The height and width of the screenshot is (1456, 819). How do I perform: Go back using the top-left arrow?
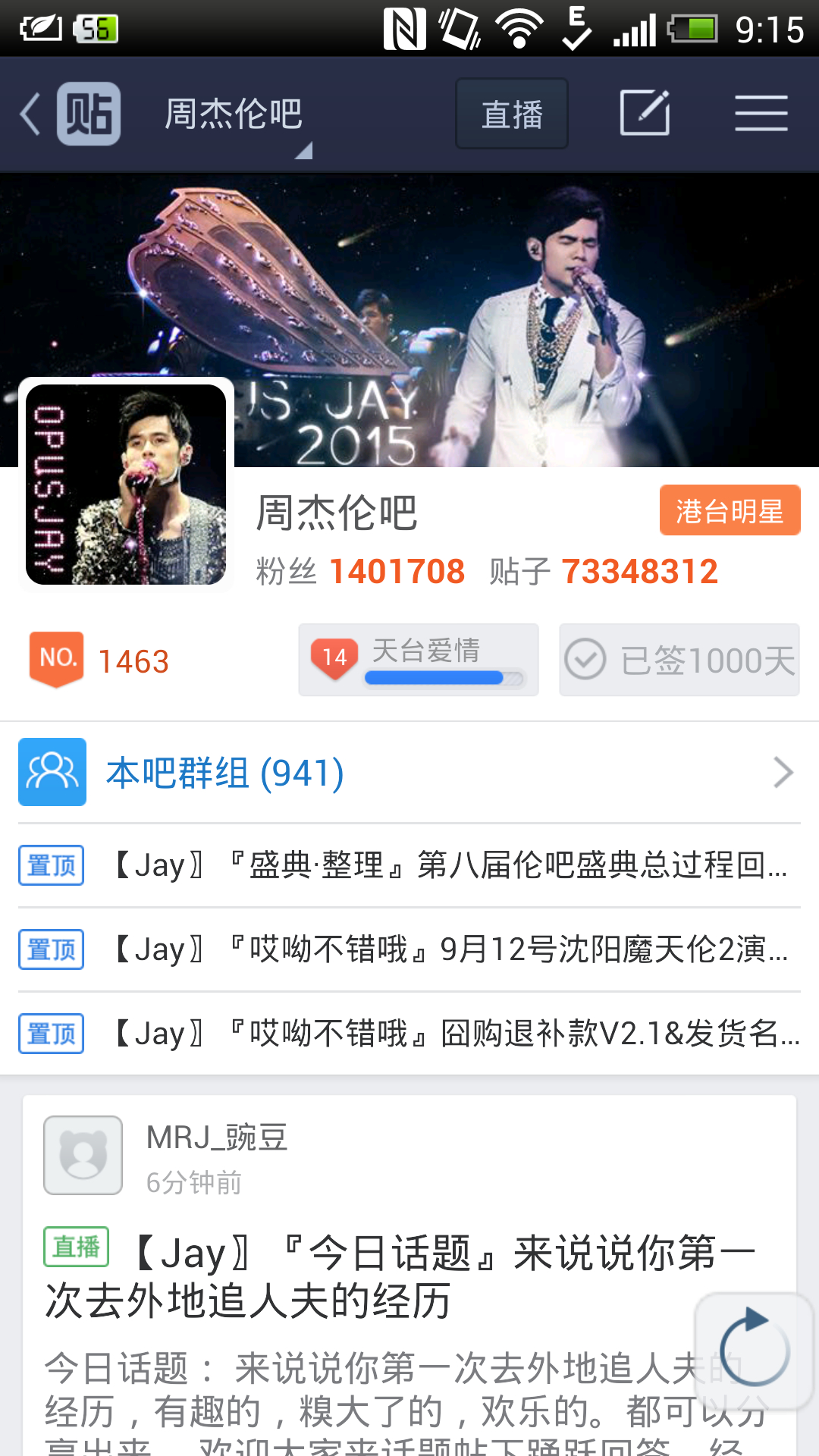32,115
